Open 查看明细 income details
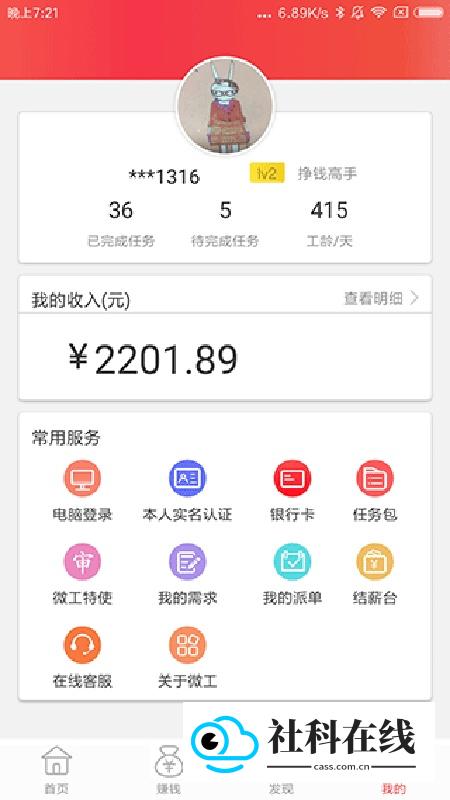This screenshot has height=800, width=450. pos(381,298)
